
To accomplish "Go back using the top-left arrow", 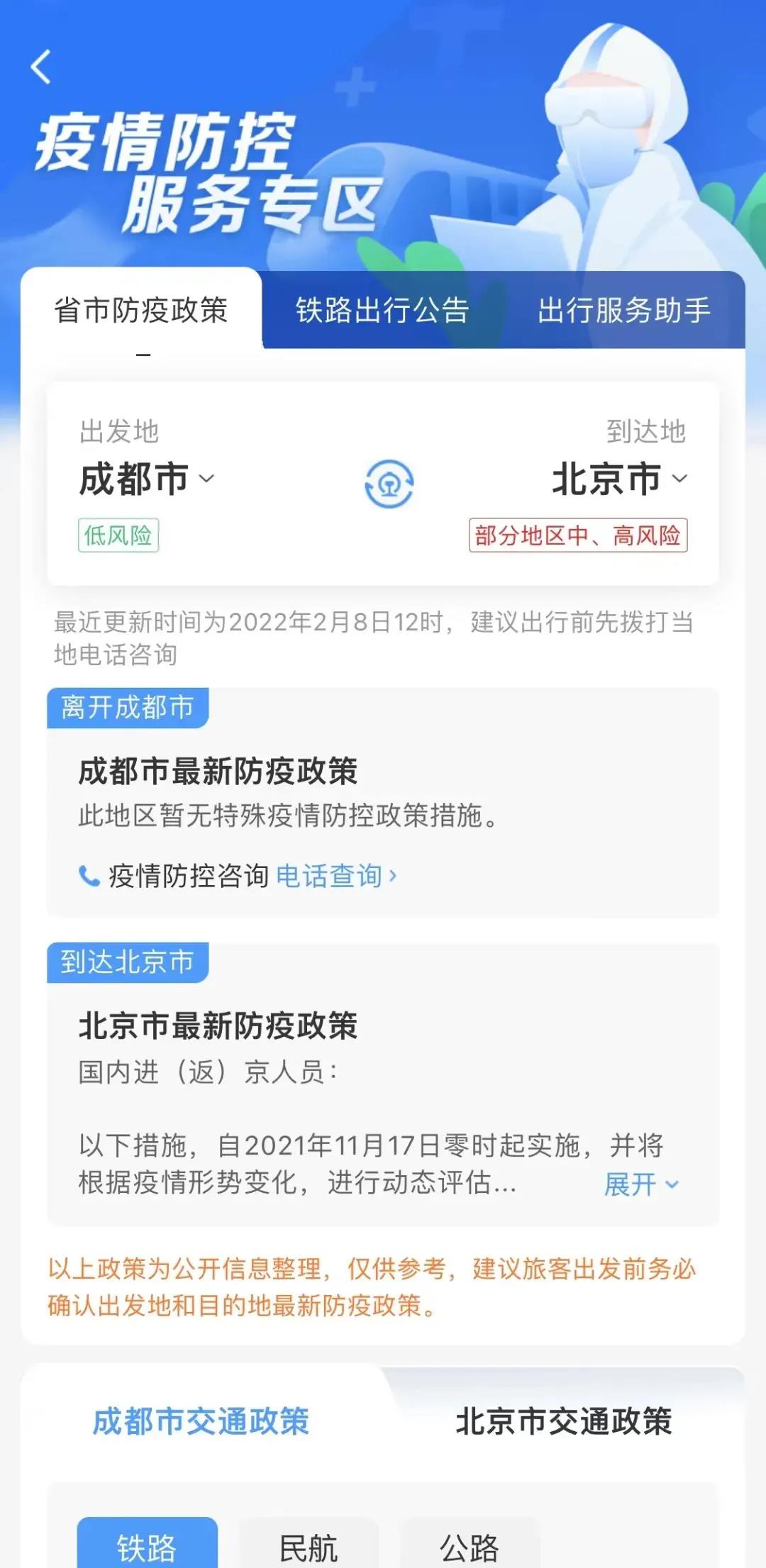I will pos(41,67).
